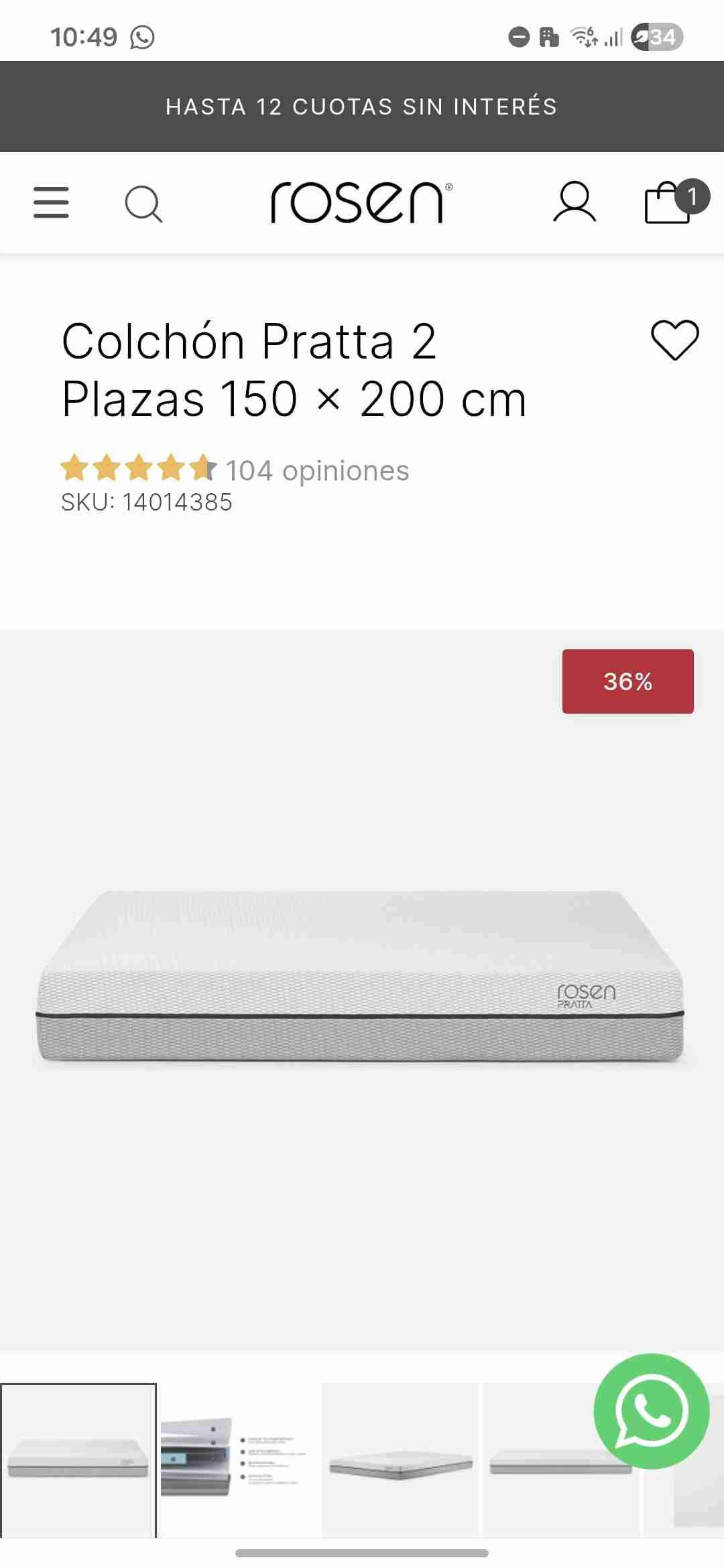Select the third angled mattress thumbnail
The height and width of the screenshot is (1568, 724).
point(400,1460)
